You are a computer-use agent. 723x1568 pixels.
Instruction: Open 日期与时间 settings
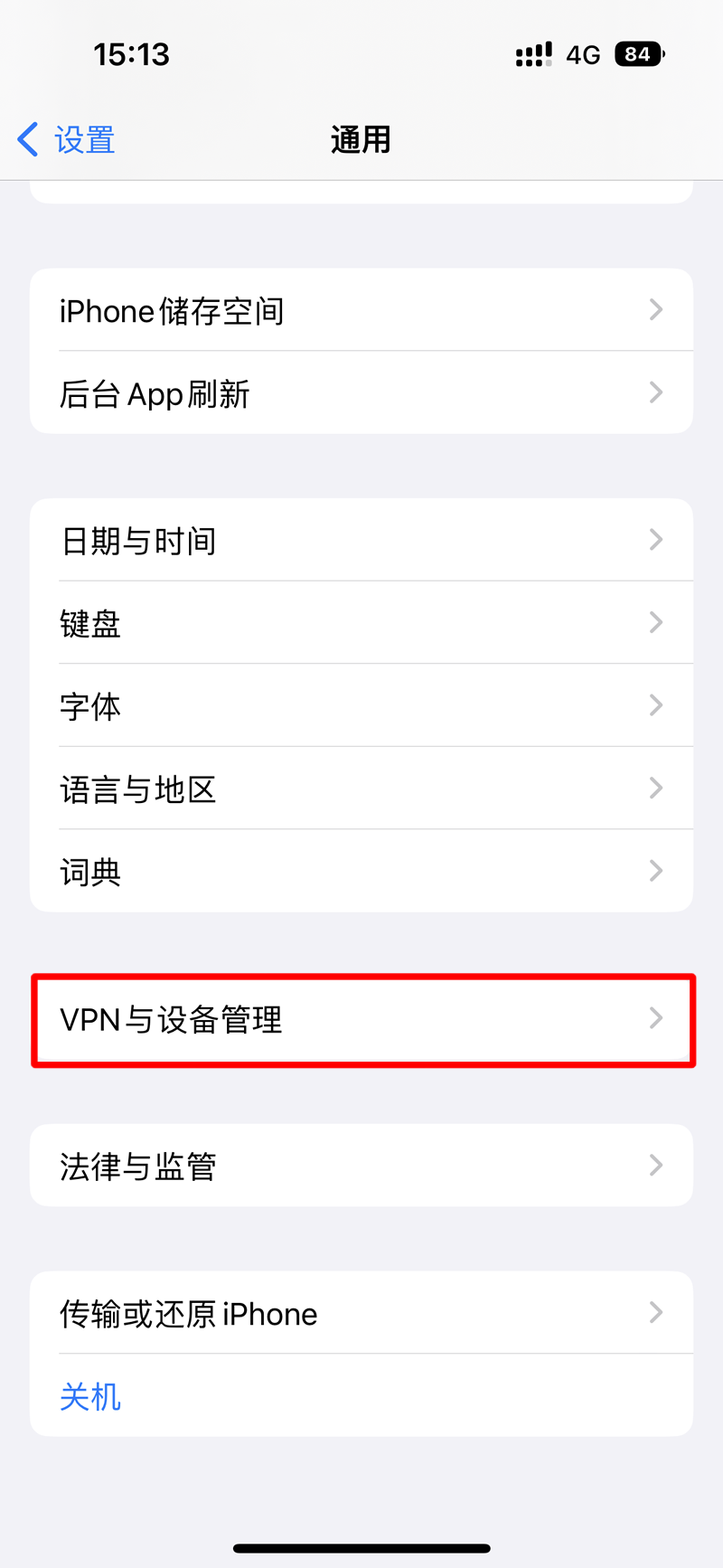(361, 541)
